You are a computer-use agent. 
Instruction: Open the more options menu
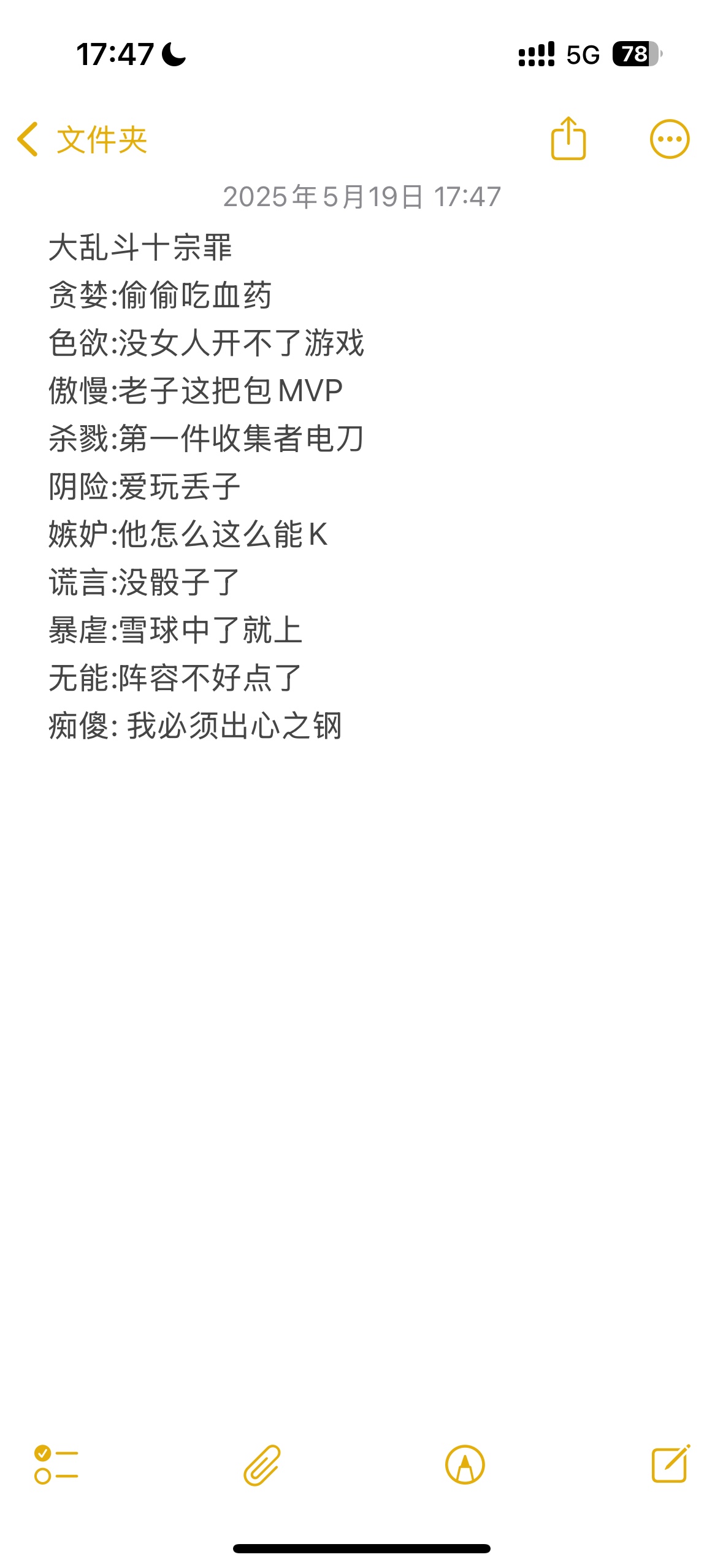(x=670, y=139)
